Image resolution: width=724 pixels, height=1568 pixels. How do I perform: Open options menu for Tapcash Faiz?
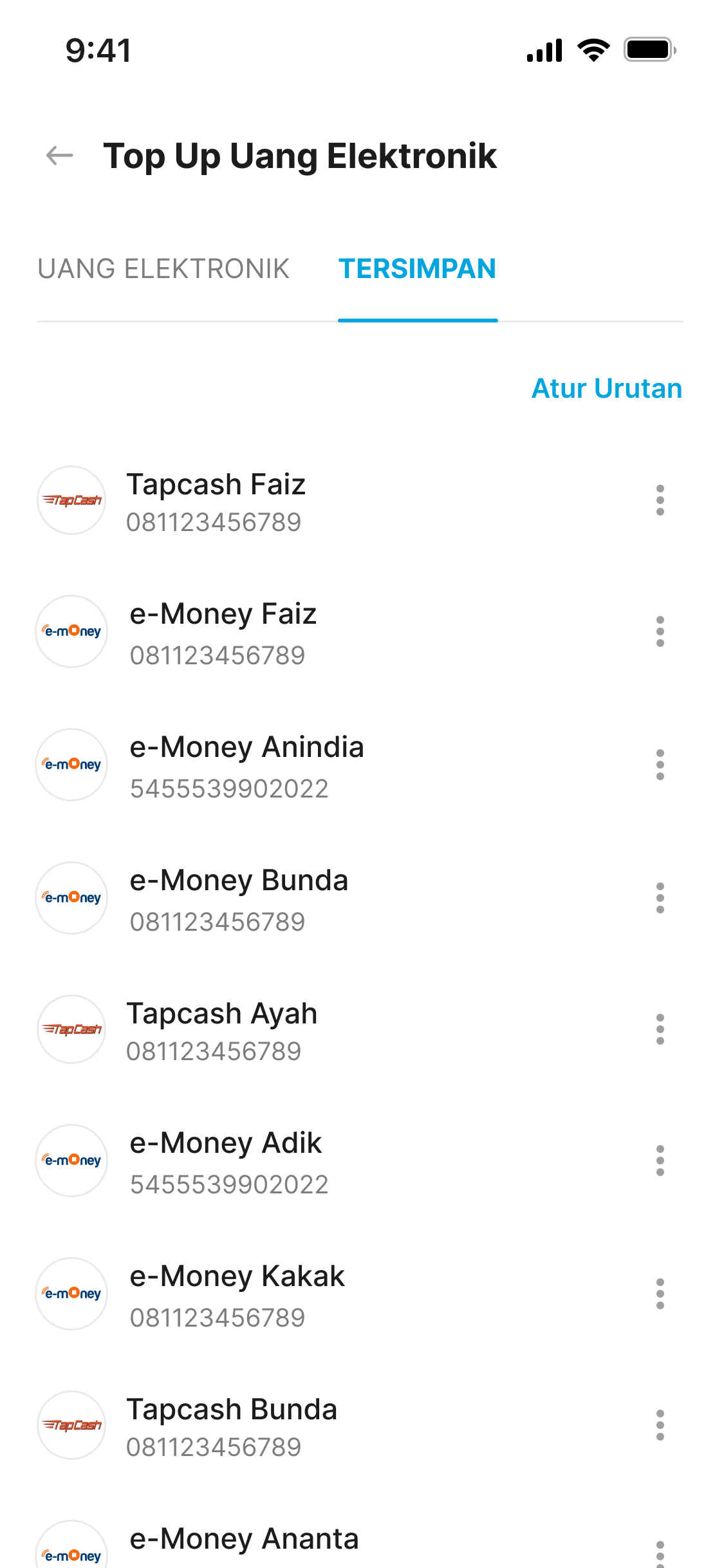(660, 500)
